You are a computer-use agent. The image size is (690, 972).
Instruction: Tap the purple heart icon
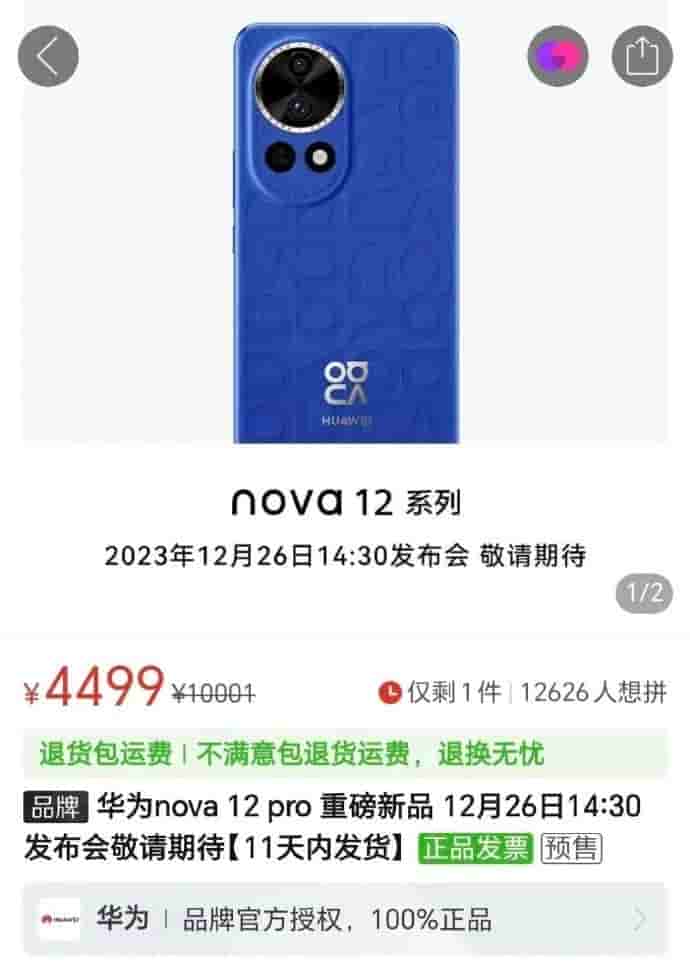[557, 55]
